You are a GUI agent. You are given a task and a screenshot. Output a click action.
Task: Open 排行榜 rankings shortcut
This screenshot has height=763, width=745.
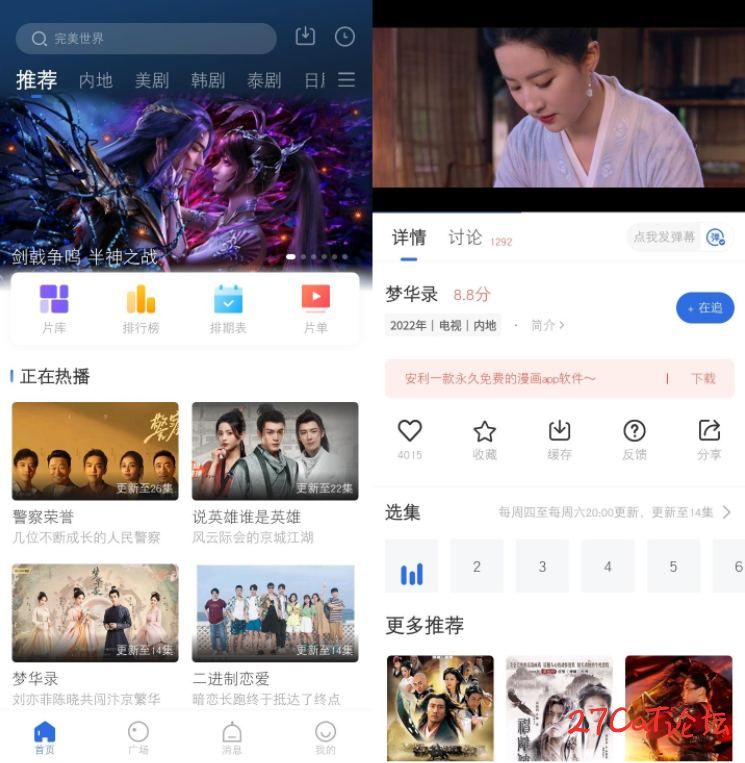(140, 307)
